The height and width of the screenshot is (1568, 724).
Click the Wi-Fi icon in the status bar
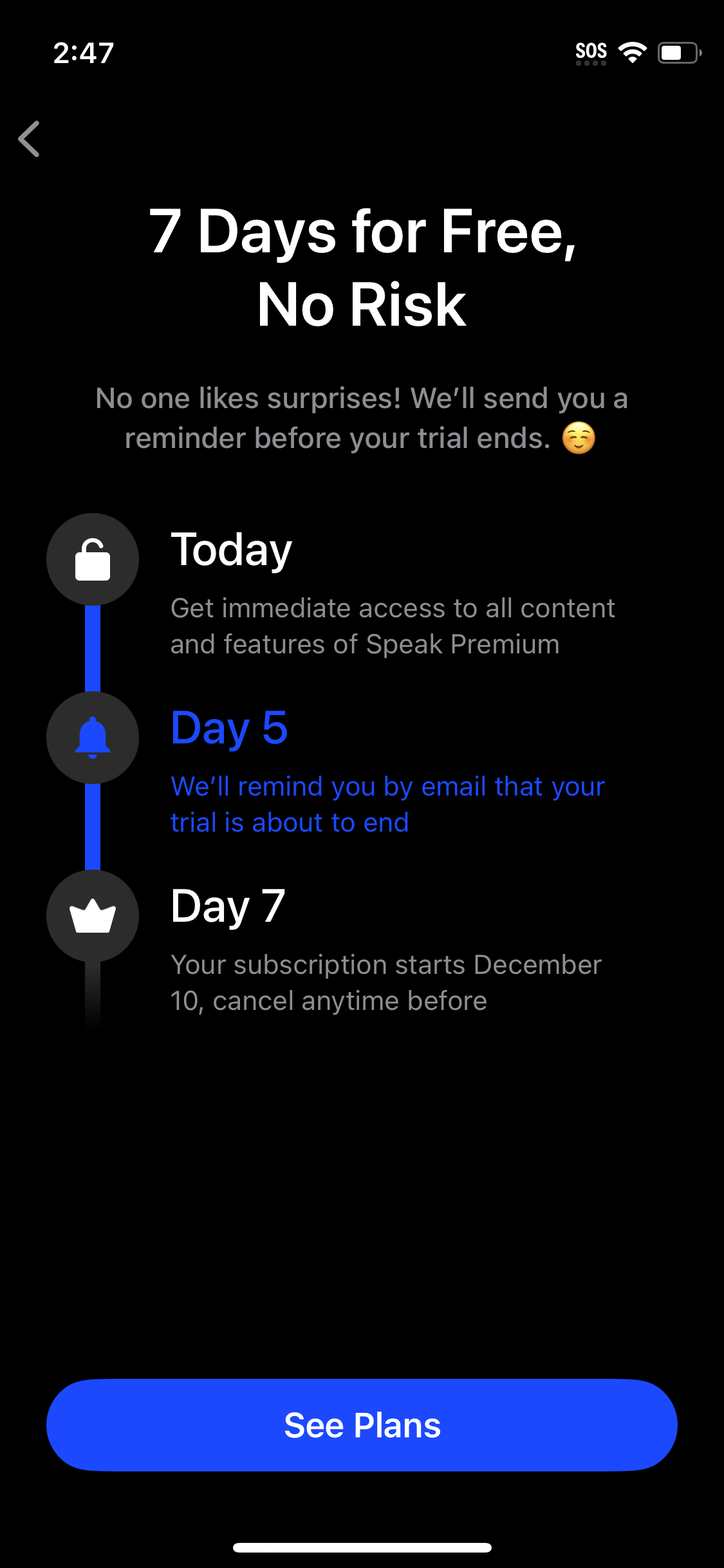tap(632, 51)
